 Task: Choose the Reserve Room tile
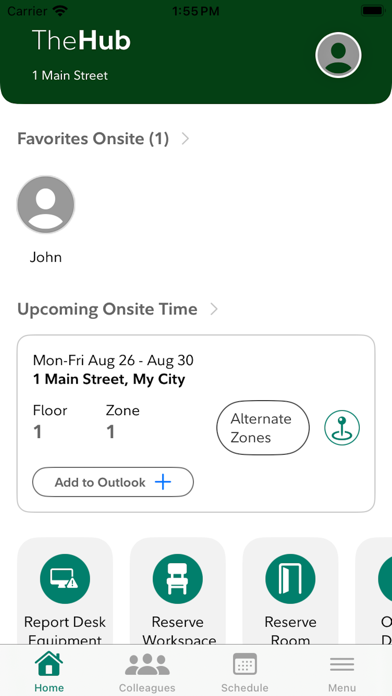click(290, 591)
